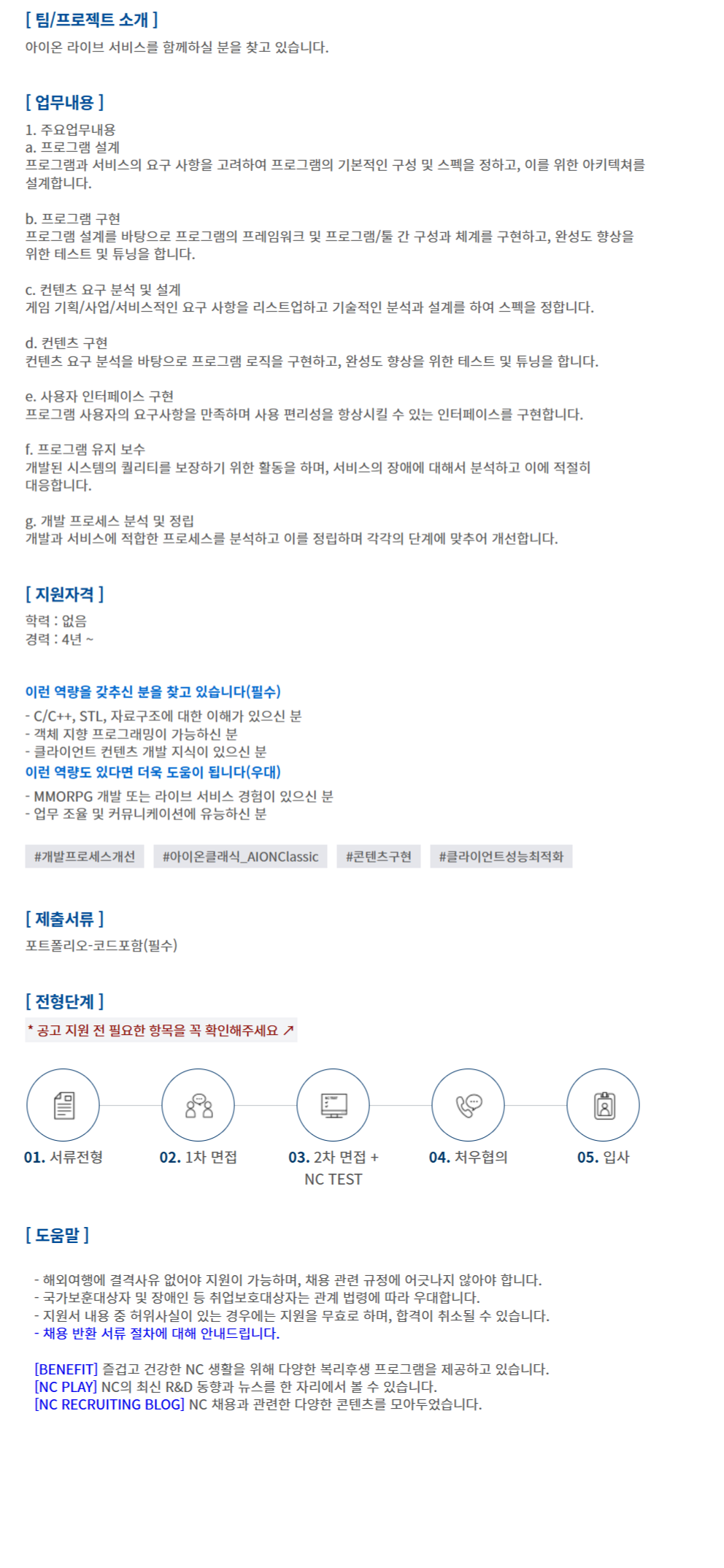The image size is (724, 1568).
Task: Open the #클라이언트성능최적화 tag
Action: click(x=501, y=857)
